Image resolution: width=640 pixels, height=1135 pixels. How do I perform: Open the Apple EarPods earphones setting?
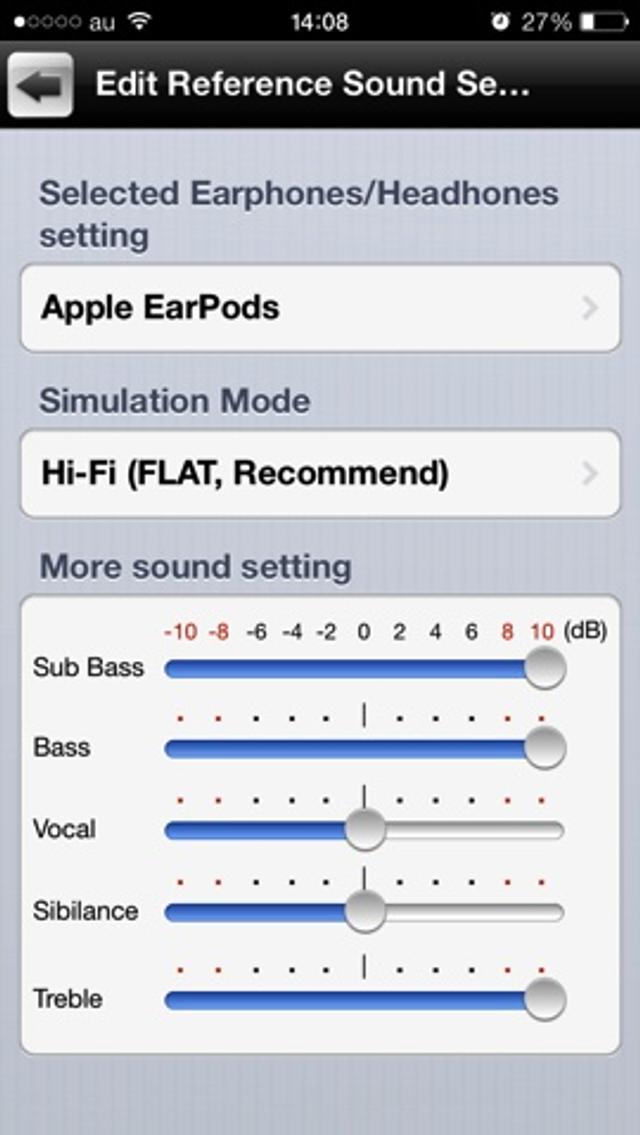(320, 308)
